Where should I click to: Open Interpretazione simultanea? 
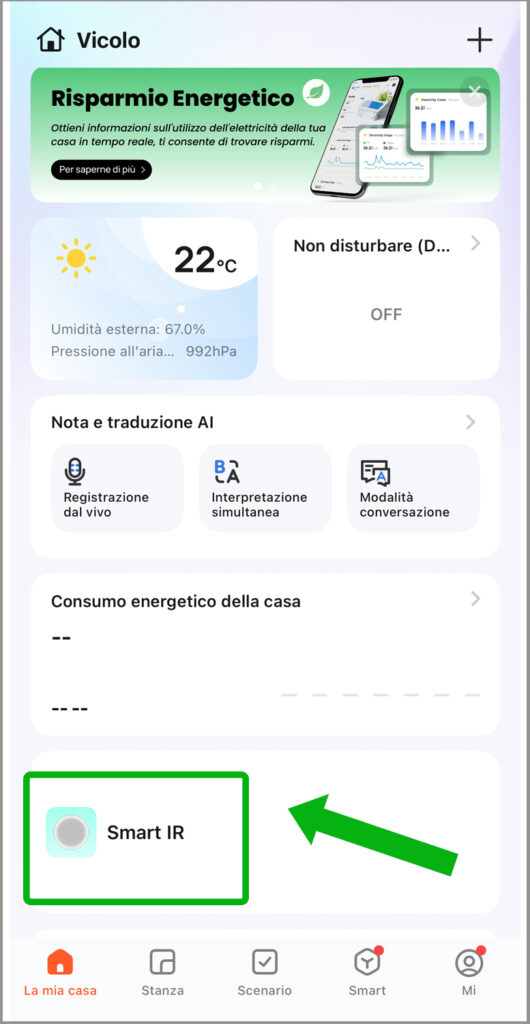[x=265, y=488]
